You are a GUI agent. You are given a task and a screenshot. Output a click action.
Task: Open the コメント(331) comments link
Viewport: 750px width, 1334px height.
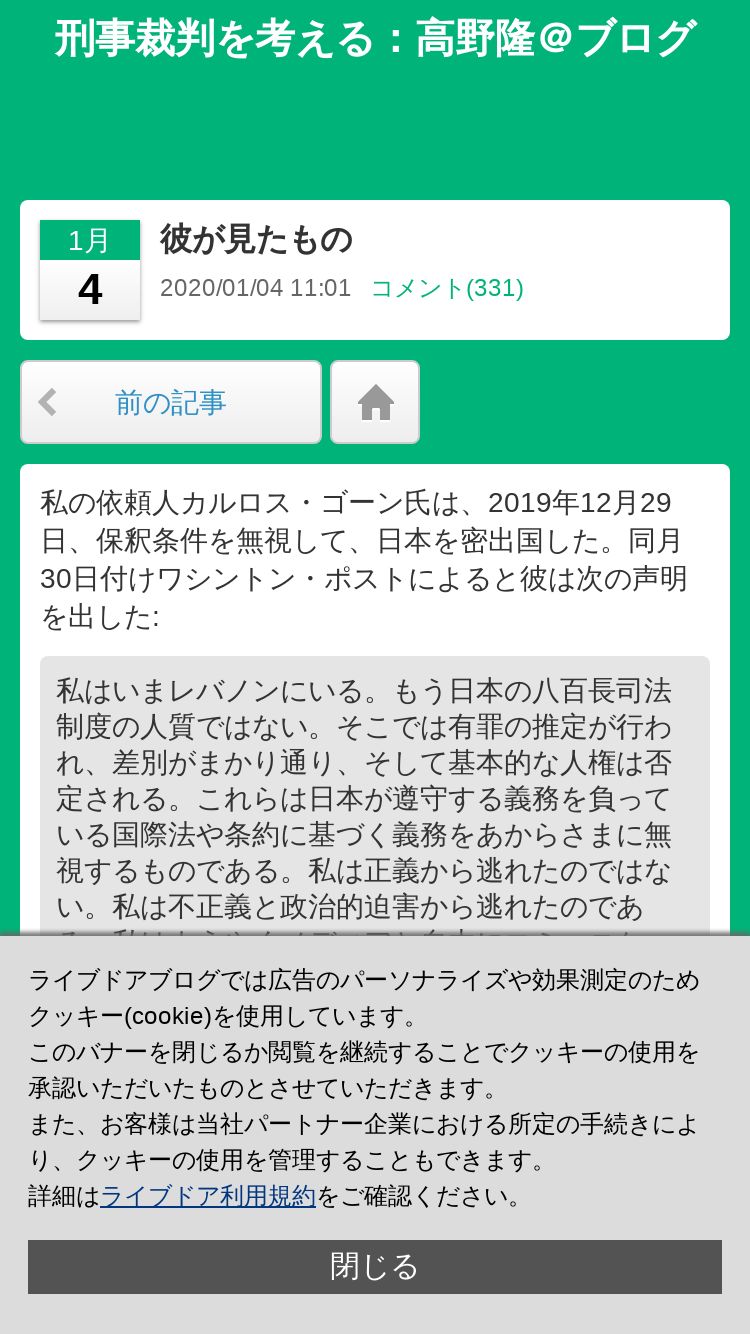point(447,288)
